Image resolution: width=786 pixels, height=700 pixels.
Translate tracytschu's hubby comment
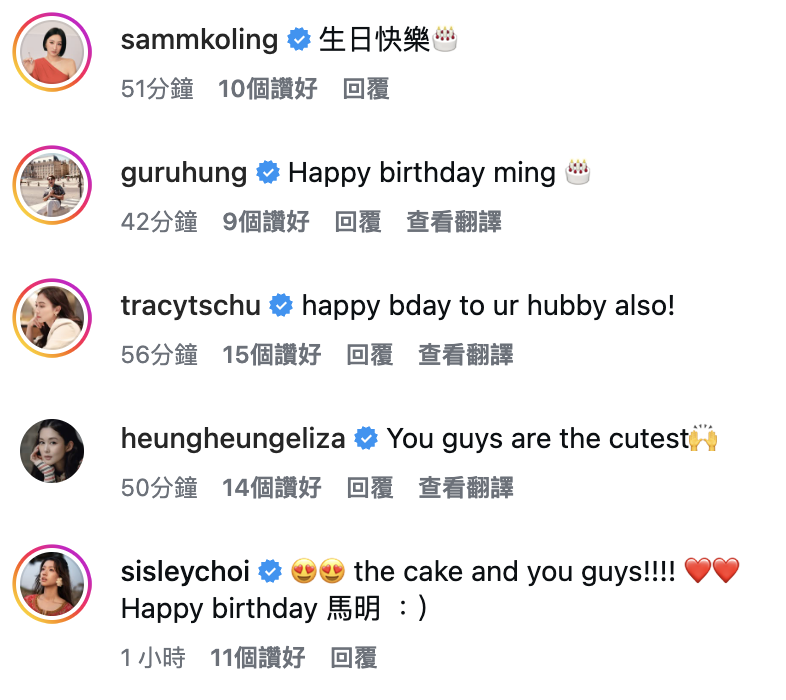pos(465,354)
